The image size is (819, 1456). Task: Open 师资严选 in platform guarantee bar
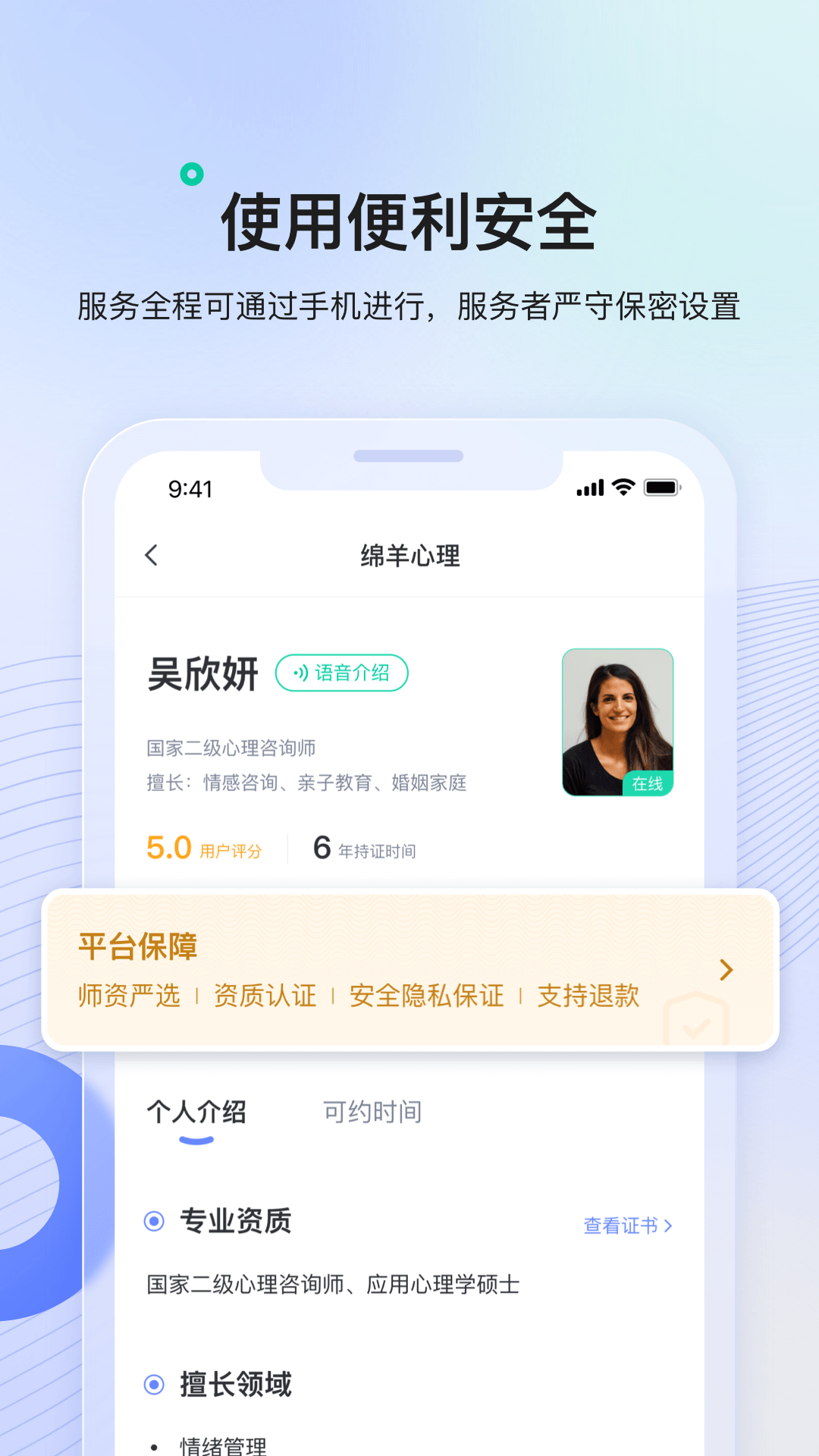tap(127, 996)
